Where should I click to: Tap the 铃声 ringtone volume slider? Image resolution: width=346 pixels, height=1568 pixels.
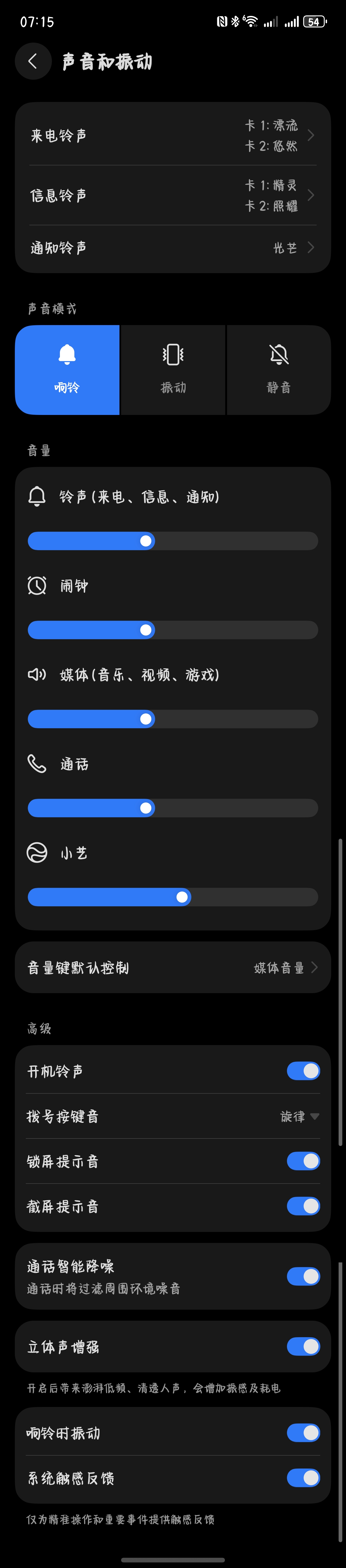pyautogui.click(x=173, y=541)
